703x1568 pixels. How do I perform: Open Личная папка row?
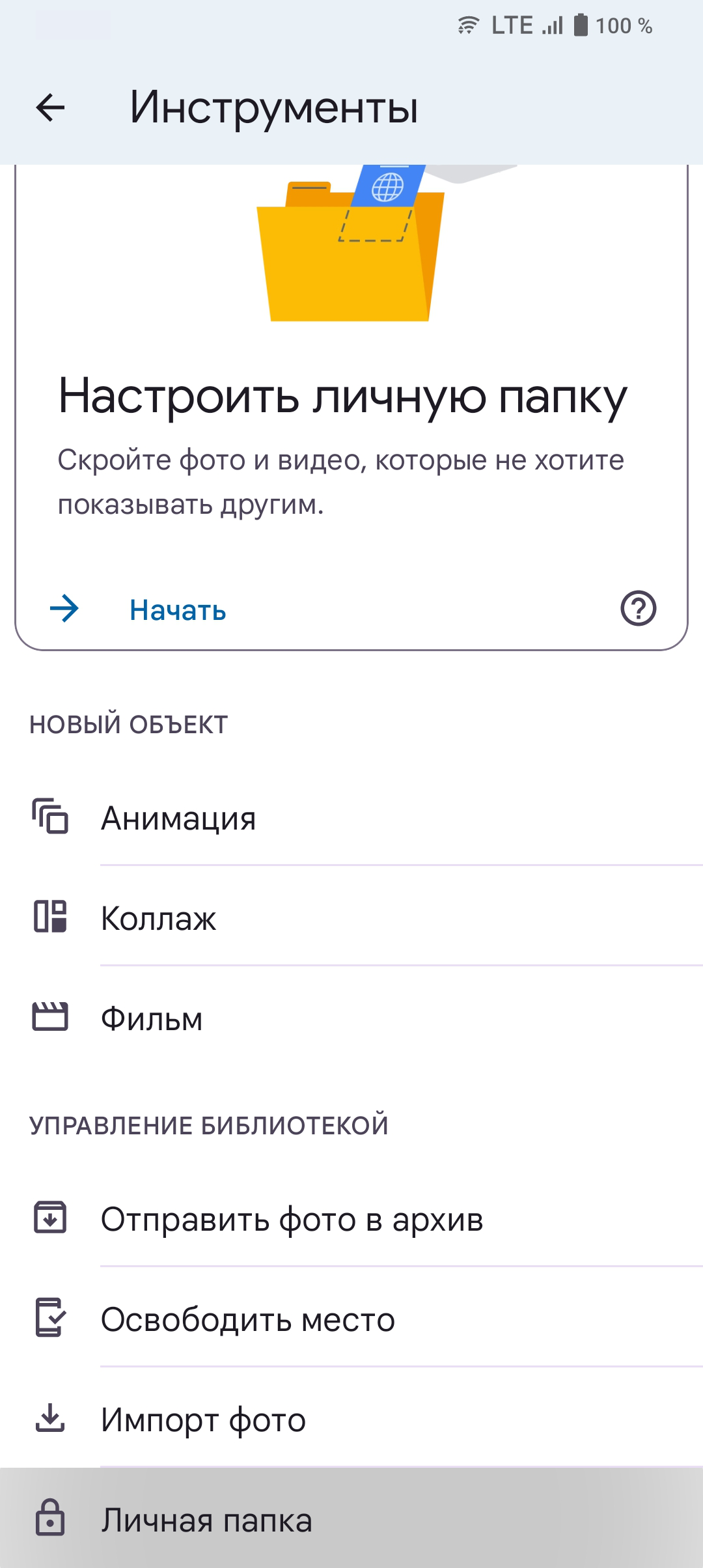click(207, 1520)
